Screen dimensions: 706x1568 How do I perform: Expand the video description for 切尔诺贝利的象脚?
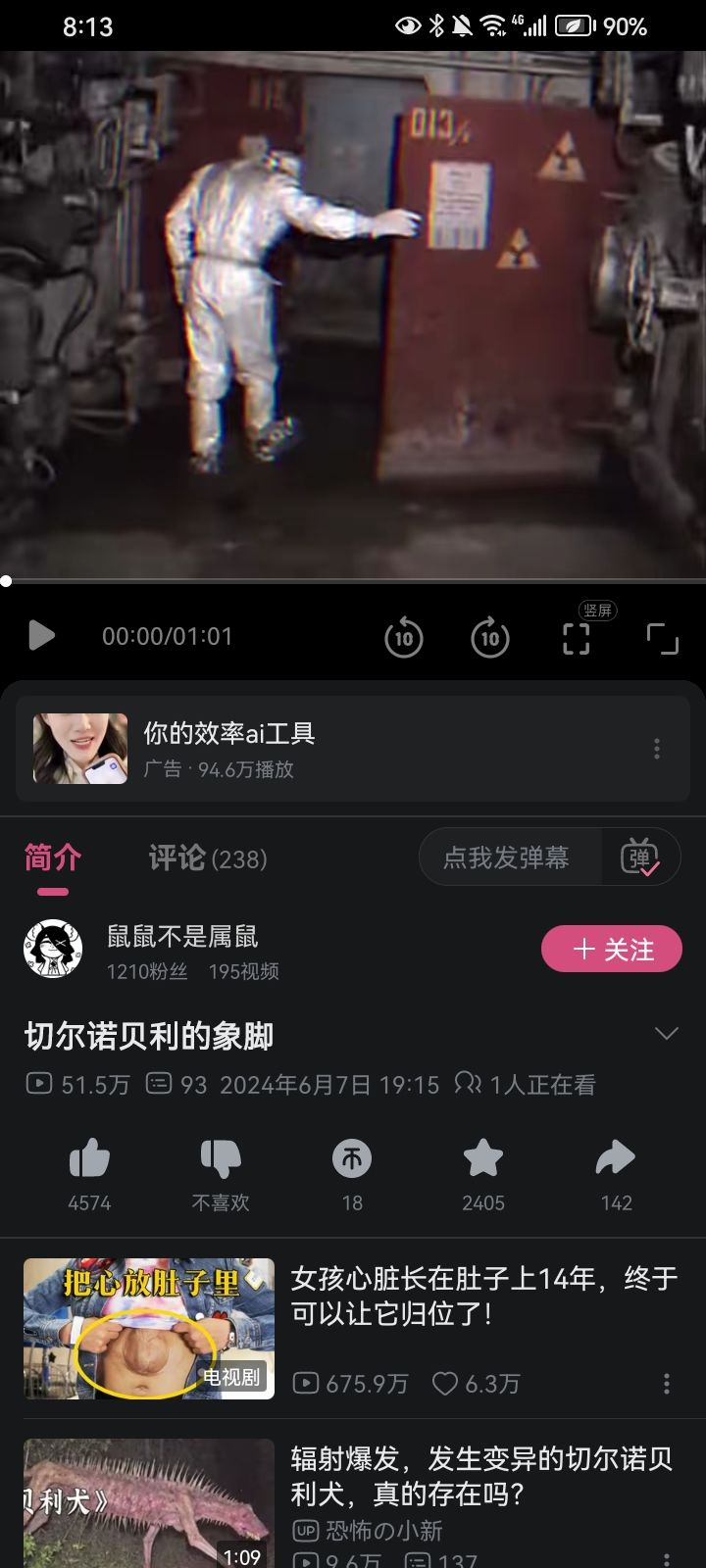click(x=667, y=1033)
